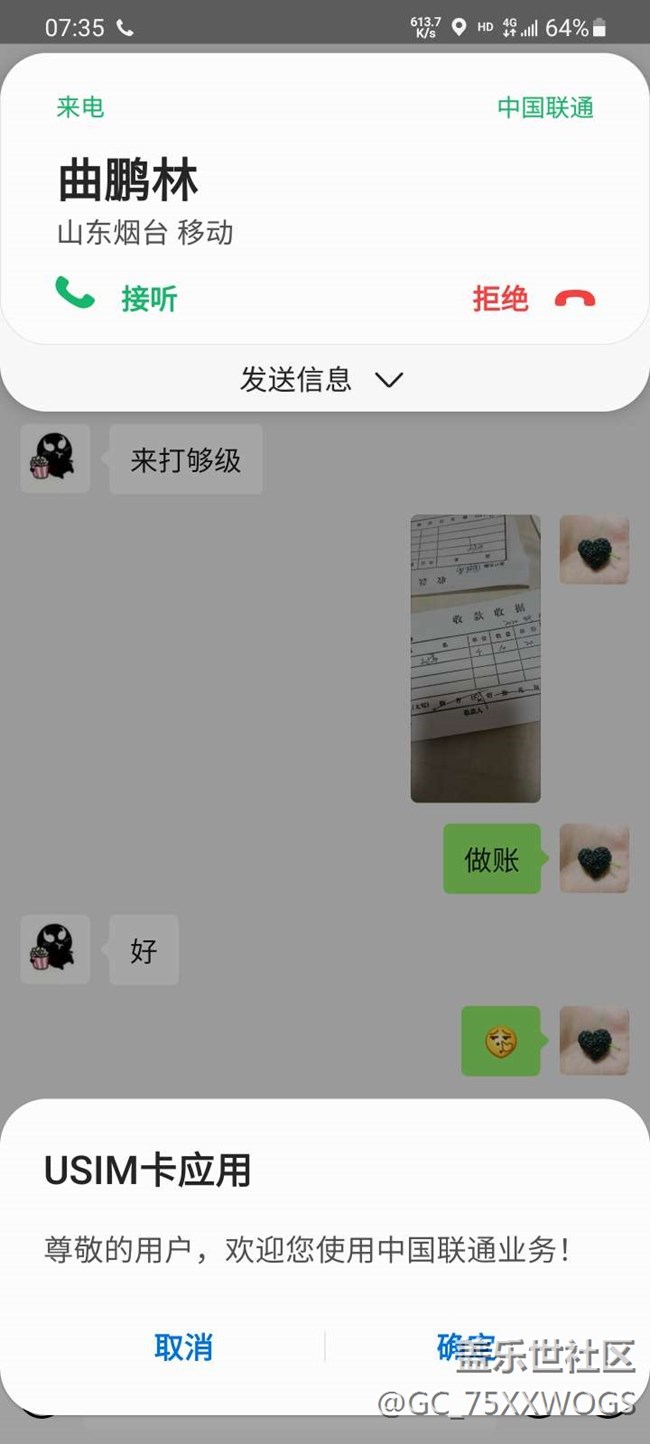Confirm the USIM卡应用 dialog with 确定
Image resolution: width=650 pixels, height=1444 pixels.
pyautogui.click(x=466, y=1346)
